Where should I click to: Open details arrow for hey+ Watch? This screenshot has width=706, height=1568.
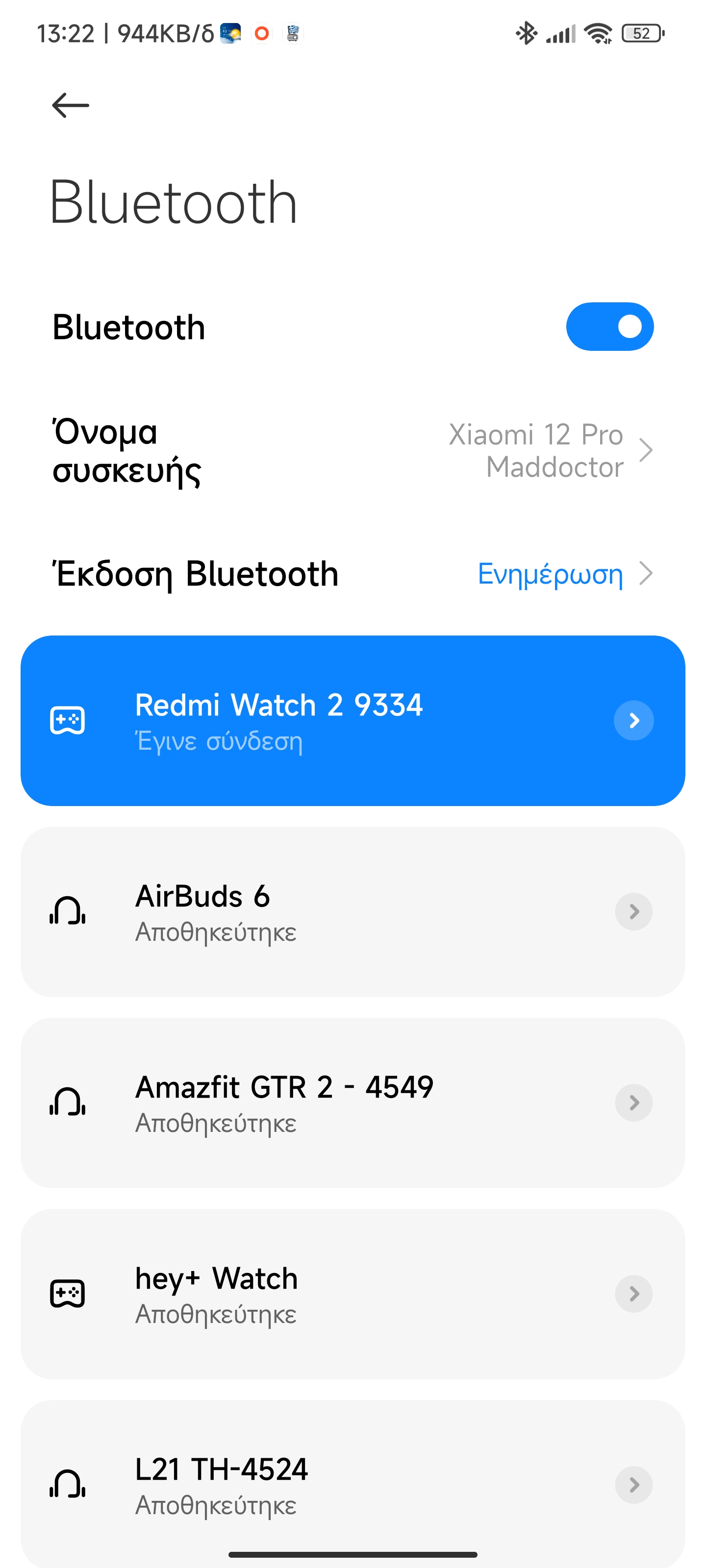[x=633, y=1294]
